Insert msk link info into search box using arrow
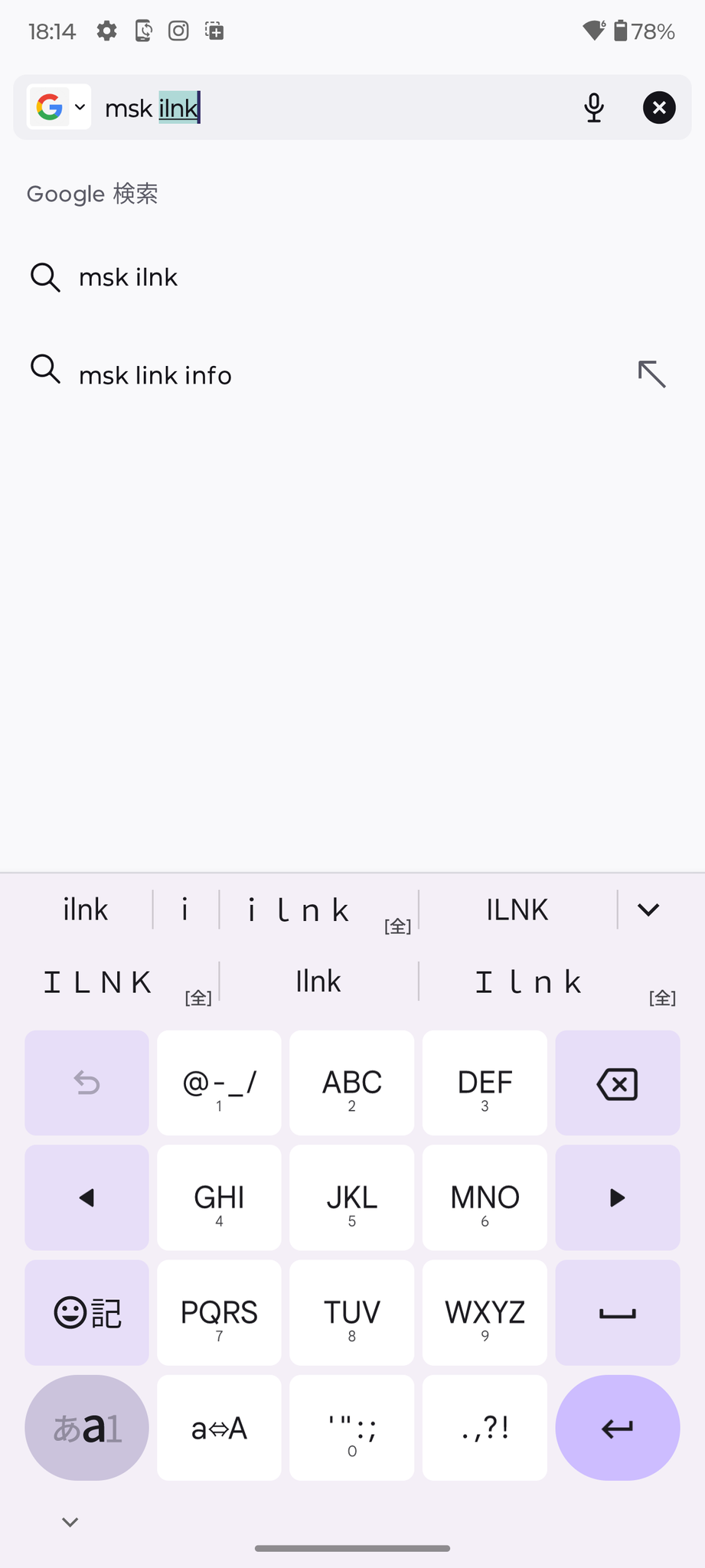 [652, 374]
